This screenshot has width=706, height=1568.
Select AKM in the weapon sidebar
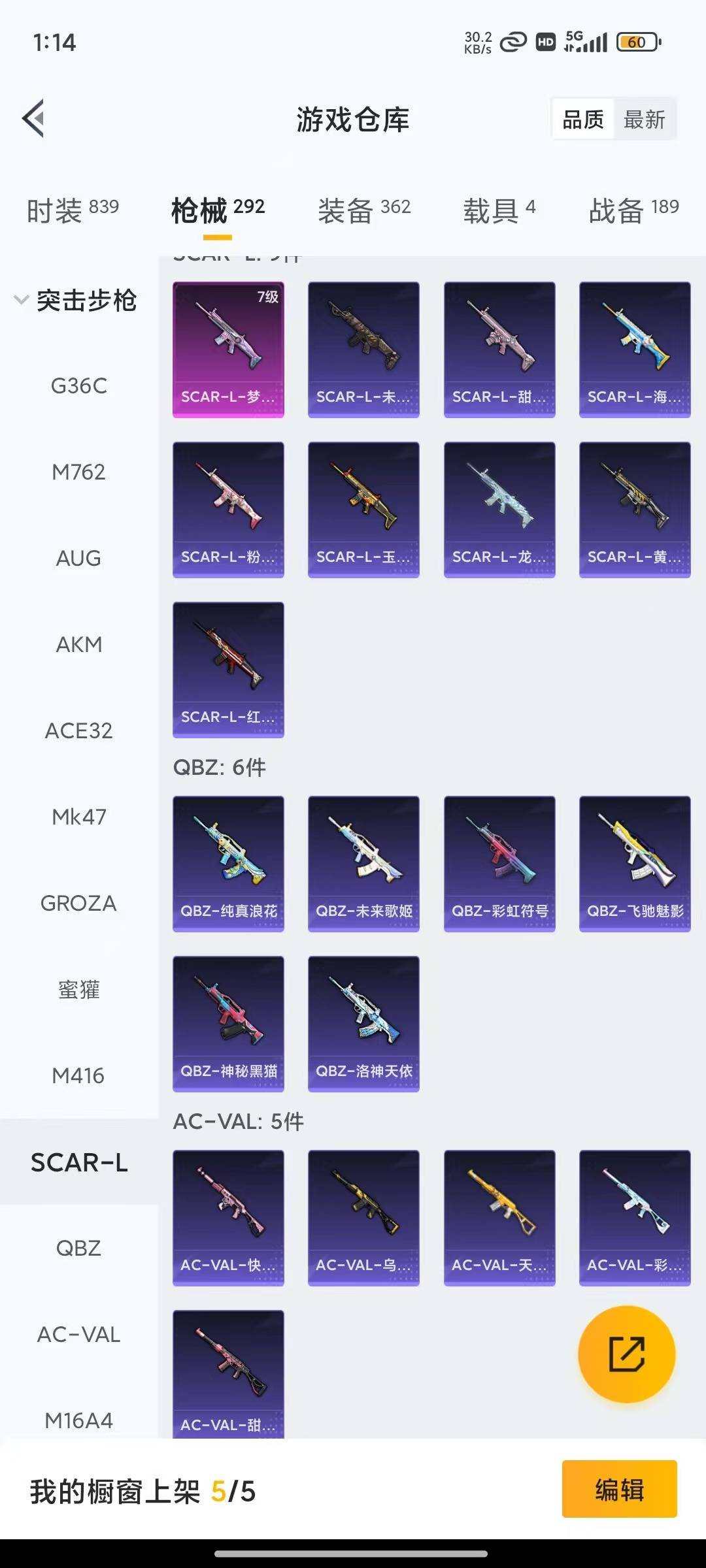pos(78,644)
